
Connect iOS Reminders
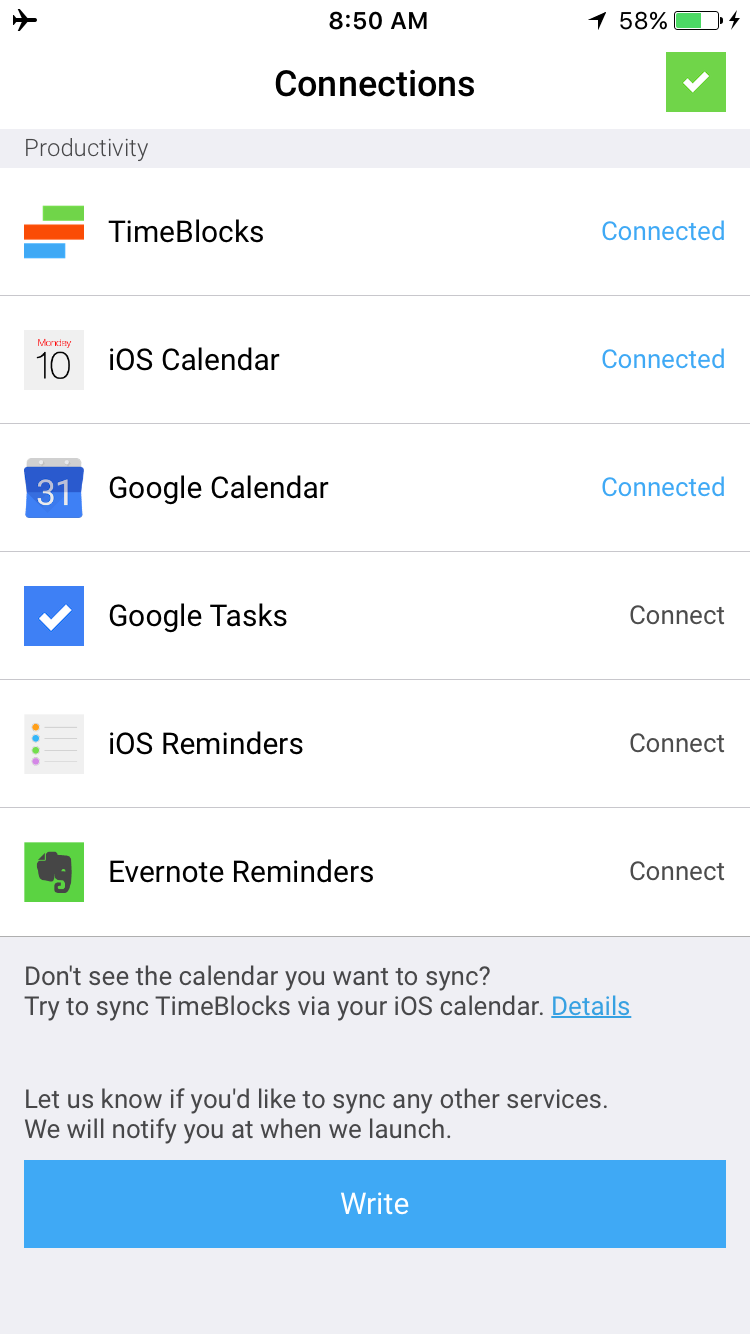[676, 744]
